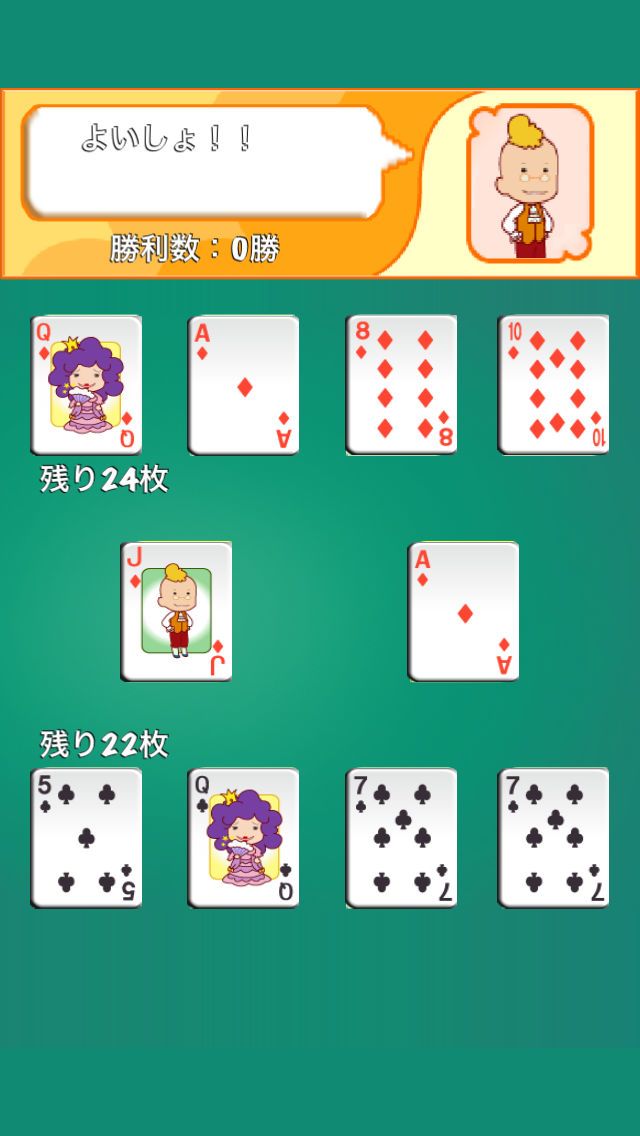Select the 5 of clubs card
Viewport: 640px width, 1136px height.
86,837
